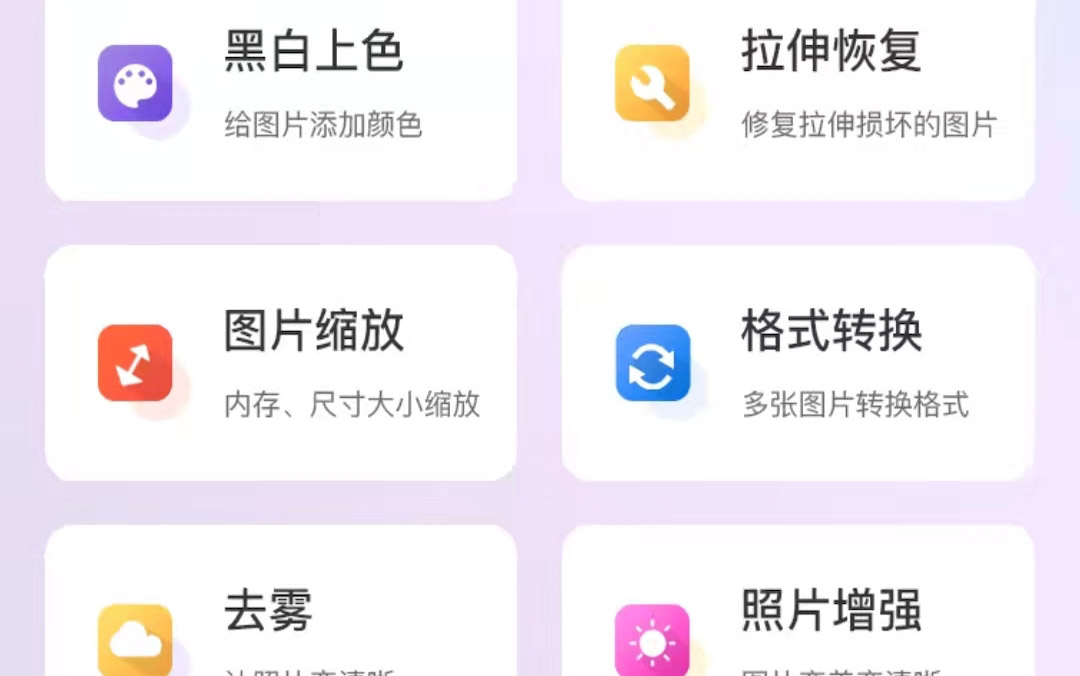The width and height of the screenshot is (1080, 676).
Task: Open the 黑白上色 colorize tool
Action: [281, 90]
